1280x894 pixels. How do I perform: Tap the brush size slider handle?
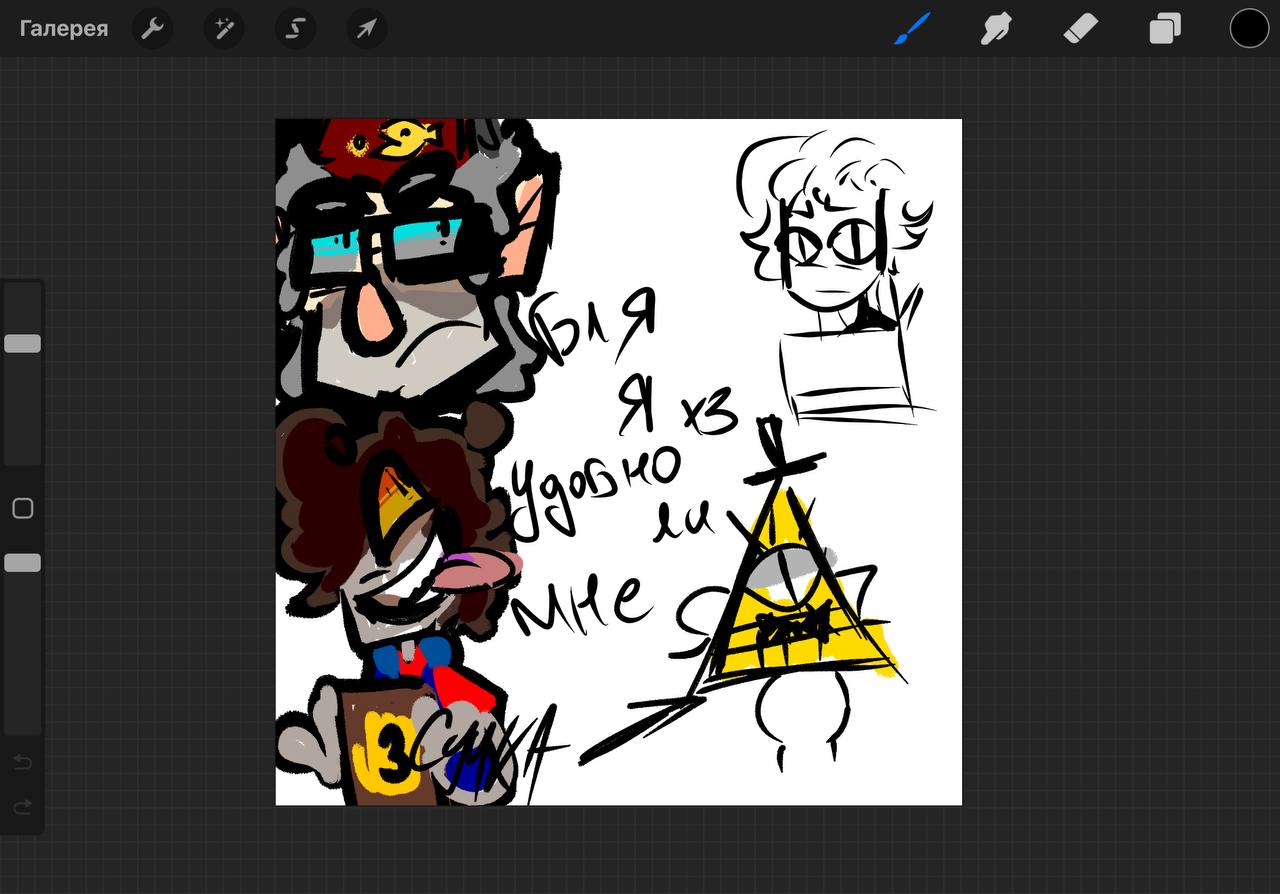pos(22,343)
